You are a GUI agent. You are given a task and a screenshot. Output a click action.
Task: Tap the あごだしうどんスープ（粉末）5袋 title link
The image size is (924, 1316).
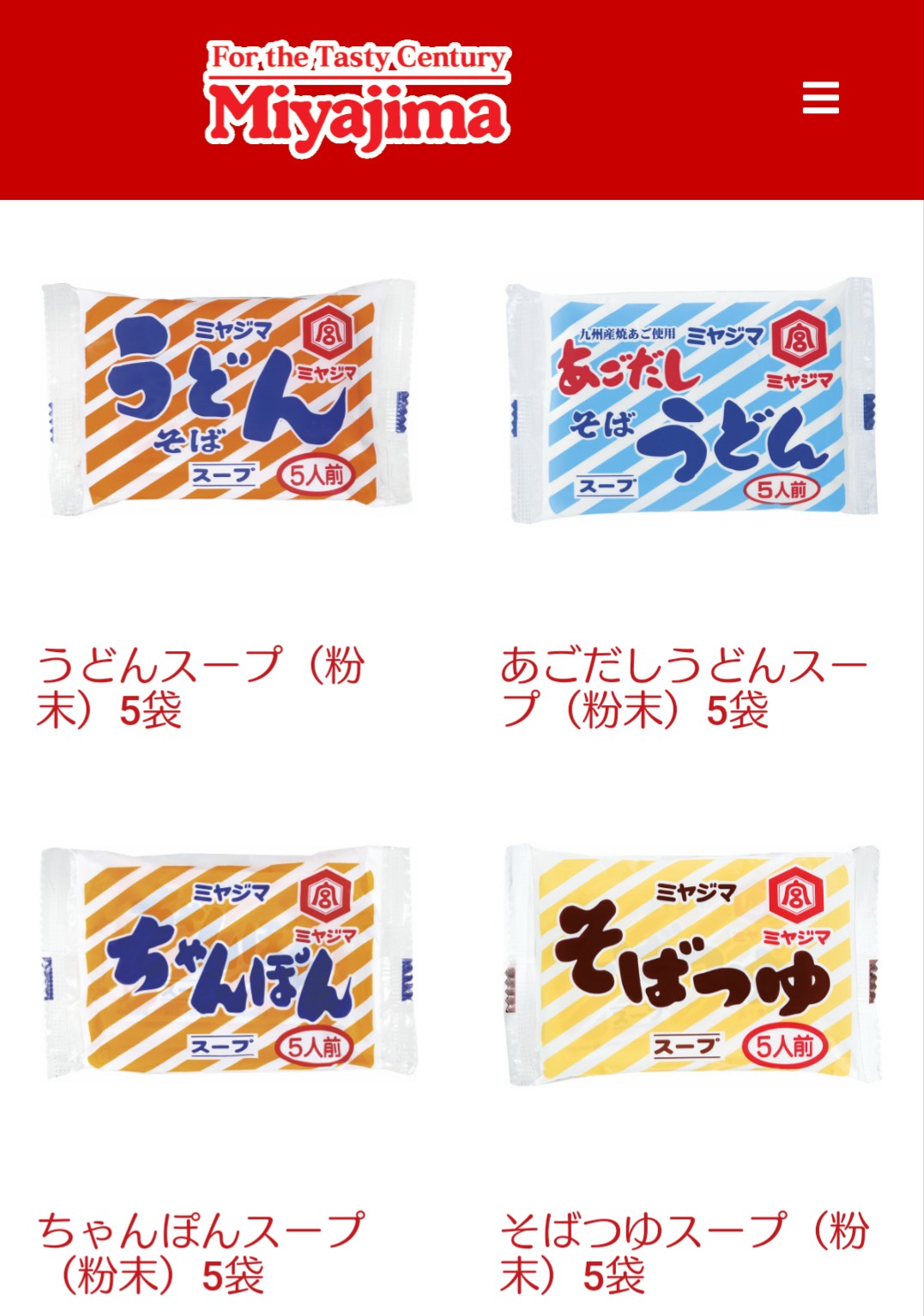(684, 687)
